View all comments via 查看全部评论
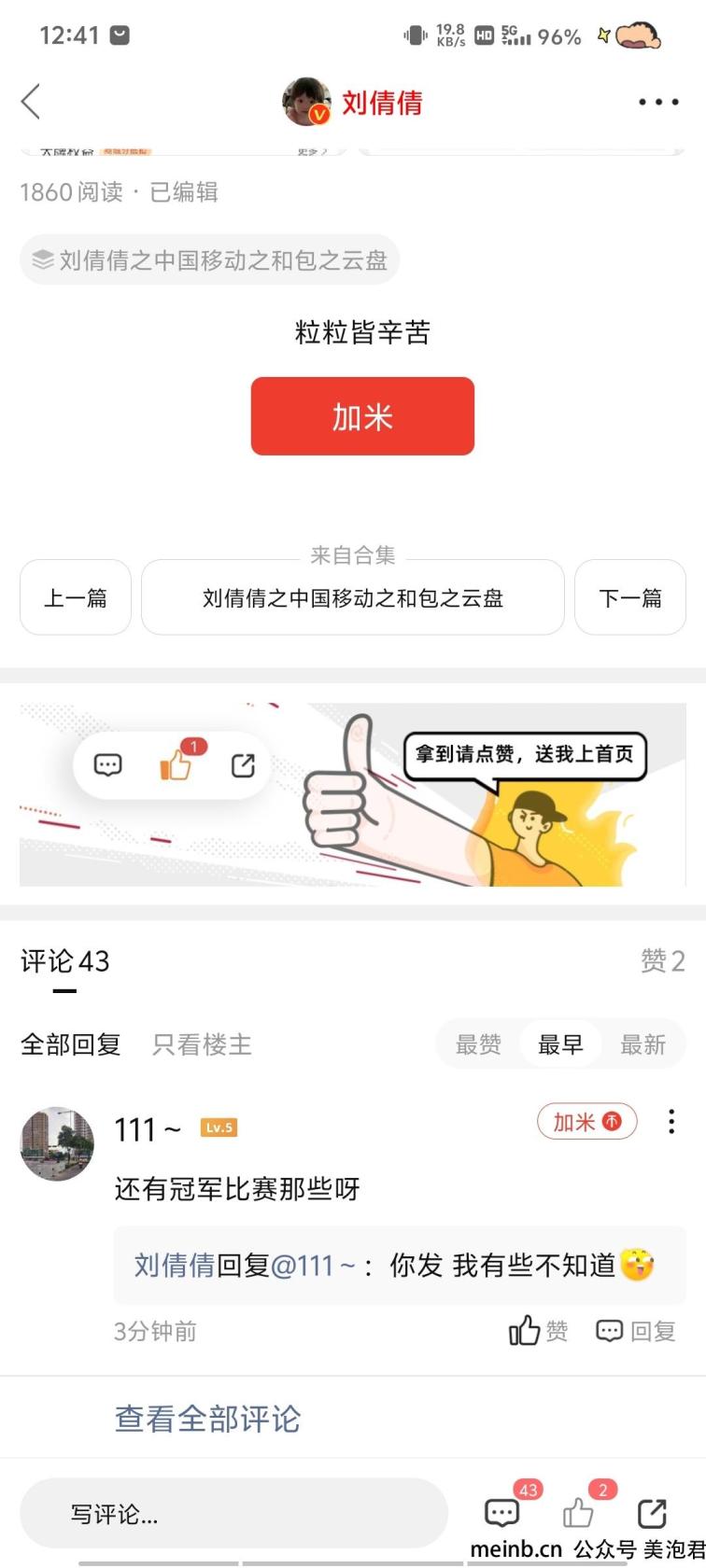 tap(207, 1419)
